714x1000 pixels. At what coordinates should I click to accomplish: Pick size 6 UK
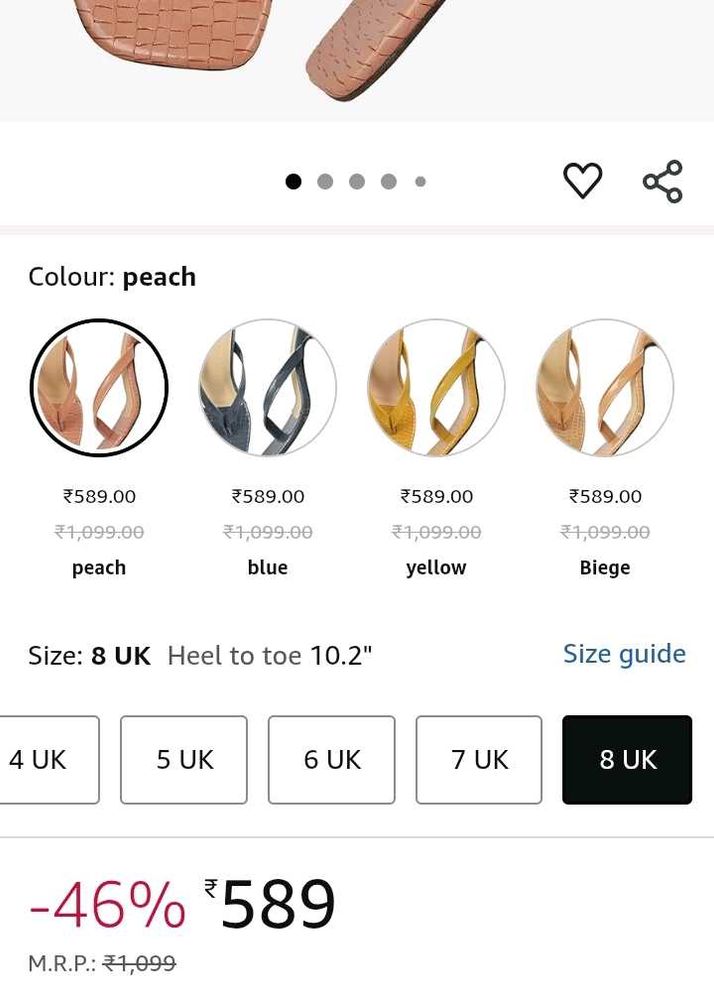pyautogui.click(x=331, y=760)
